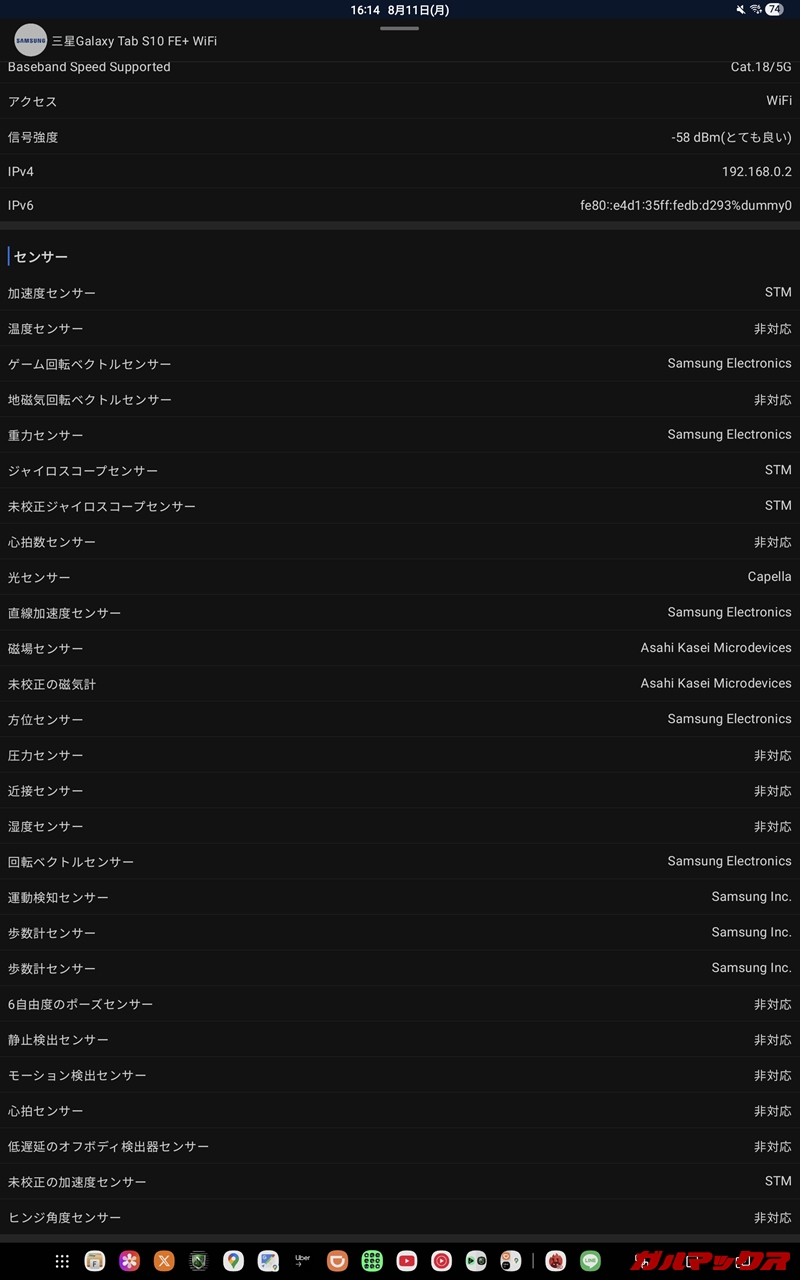Launch the Gallery flower app from taskbar
Viewport: 800px width, 1280px height.
point(129,1261)
